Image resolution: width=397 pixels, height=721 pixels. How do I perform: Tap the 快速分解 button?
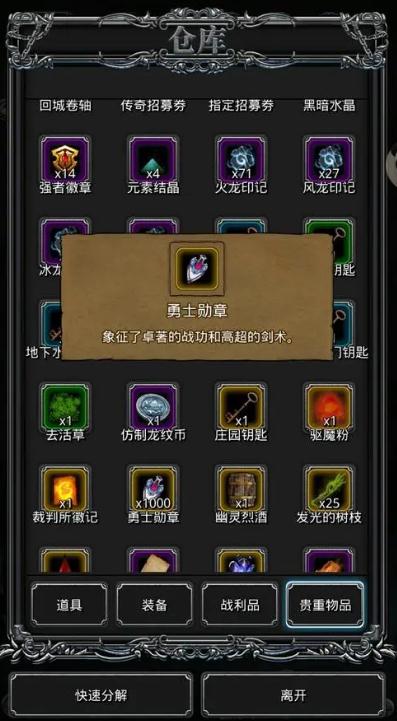coord(101,695)
